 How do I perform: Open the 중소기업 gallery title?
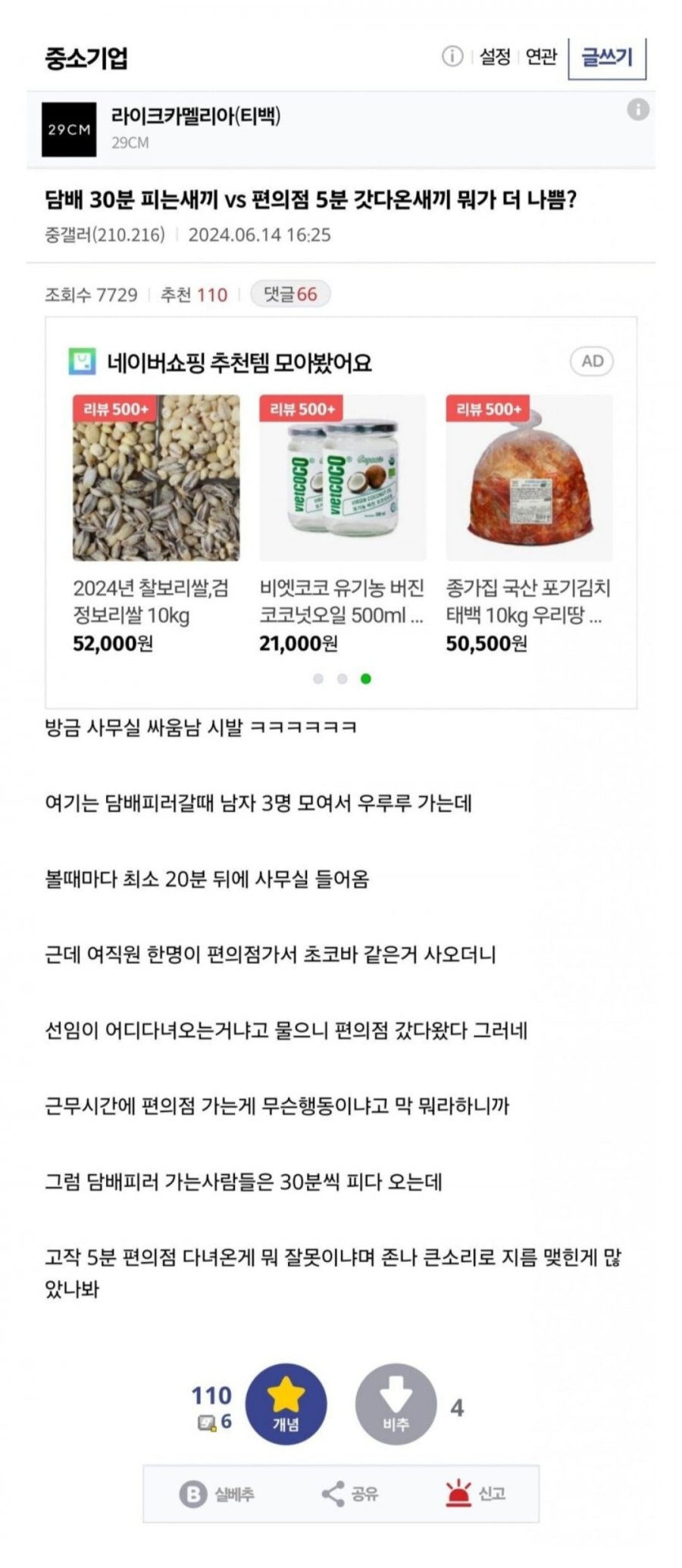tap(86, 58)
